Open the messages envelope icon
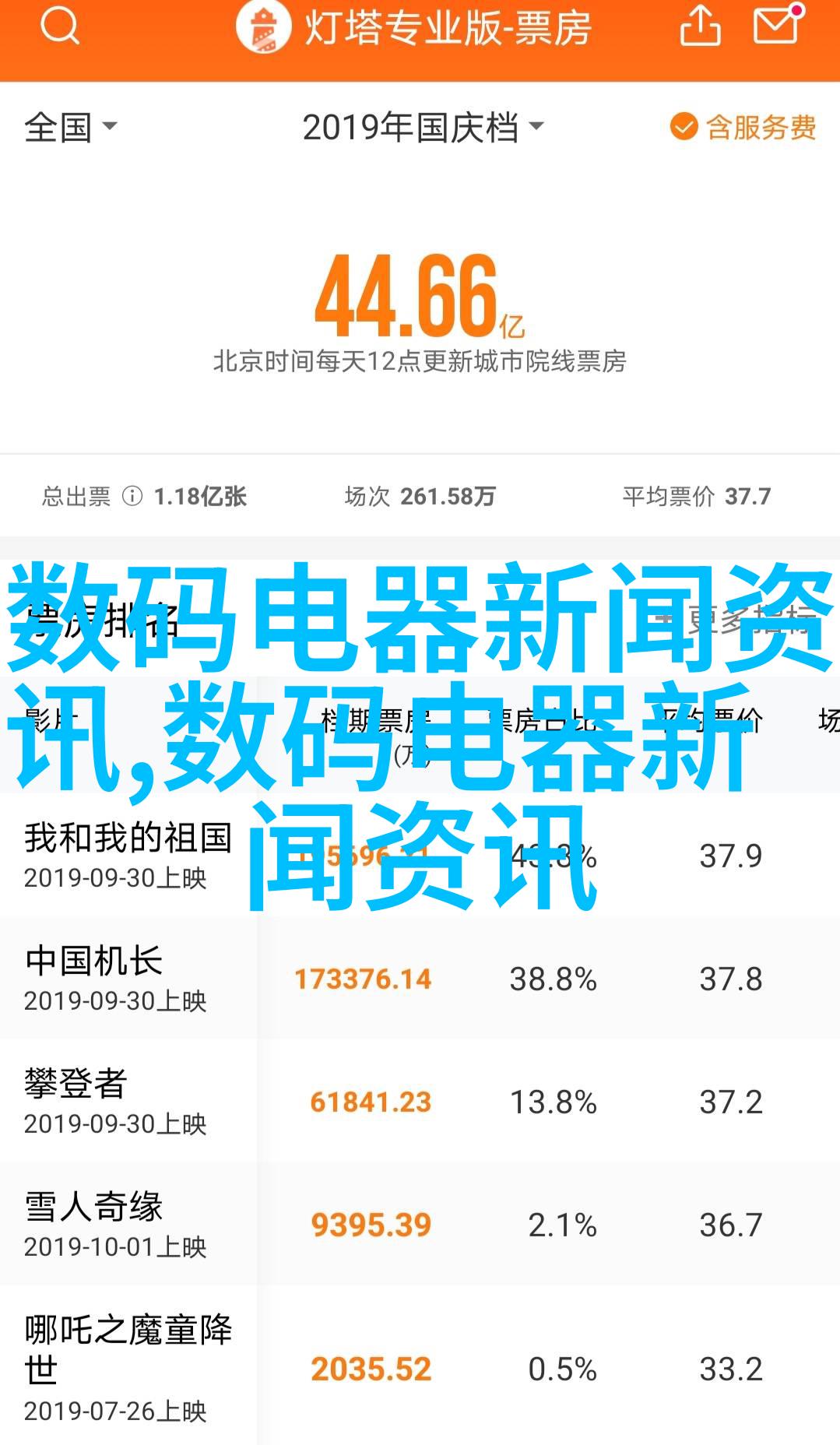 click(776, 26)
